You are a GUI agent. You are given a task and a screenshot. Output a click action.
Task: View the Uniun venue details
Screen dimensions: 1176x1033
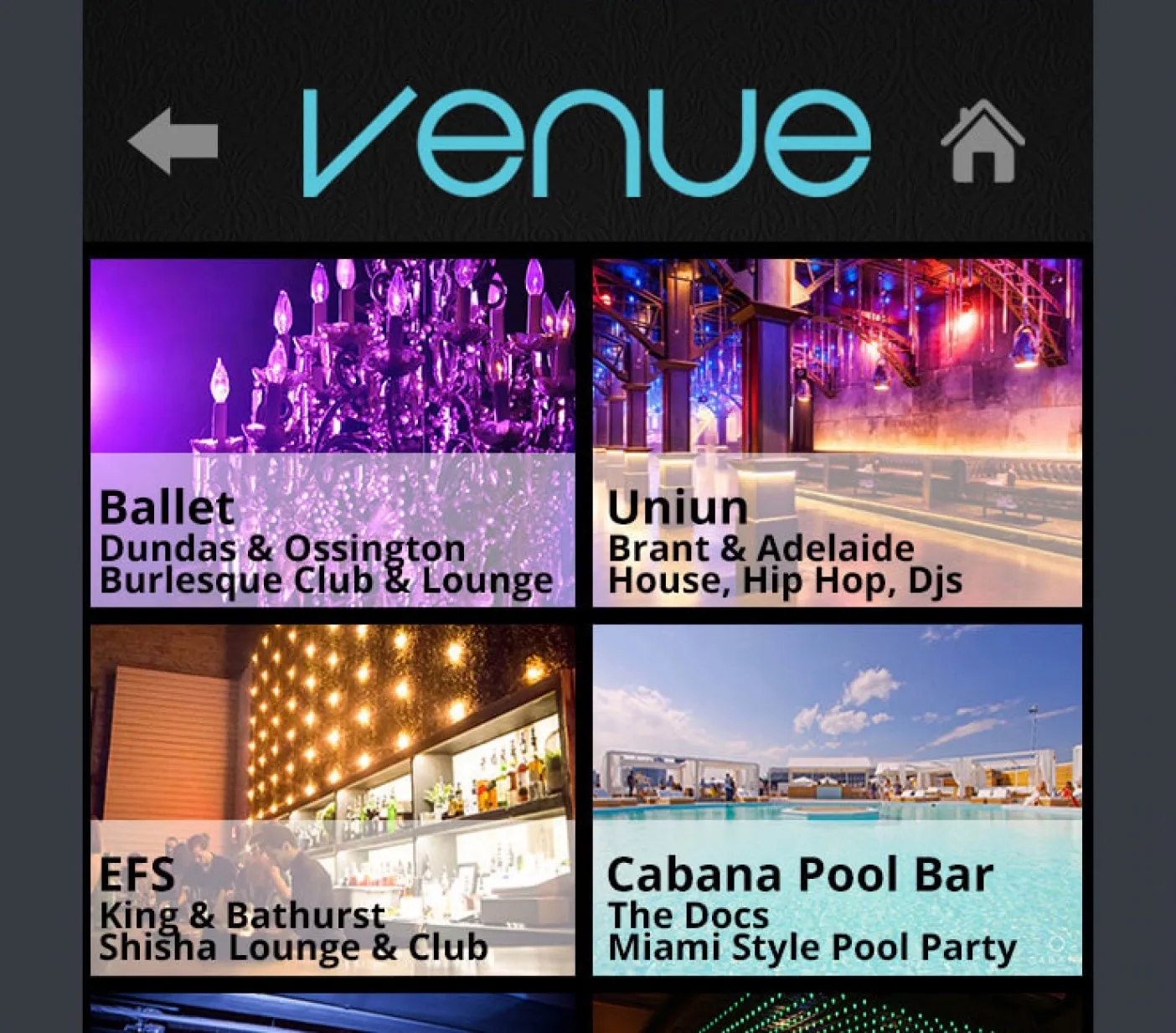pyautogui.click(x=837, y=432)
